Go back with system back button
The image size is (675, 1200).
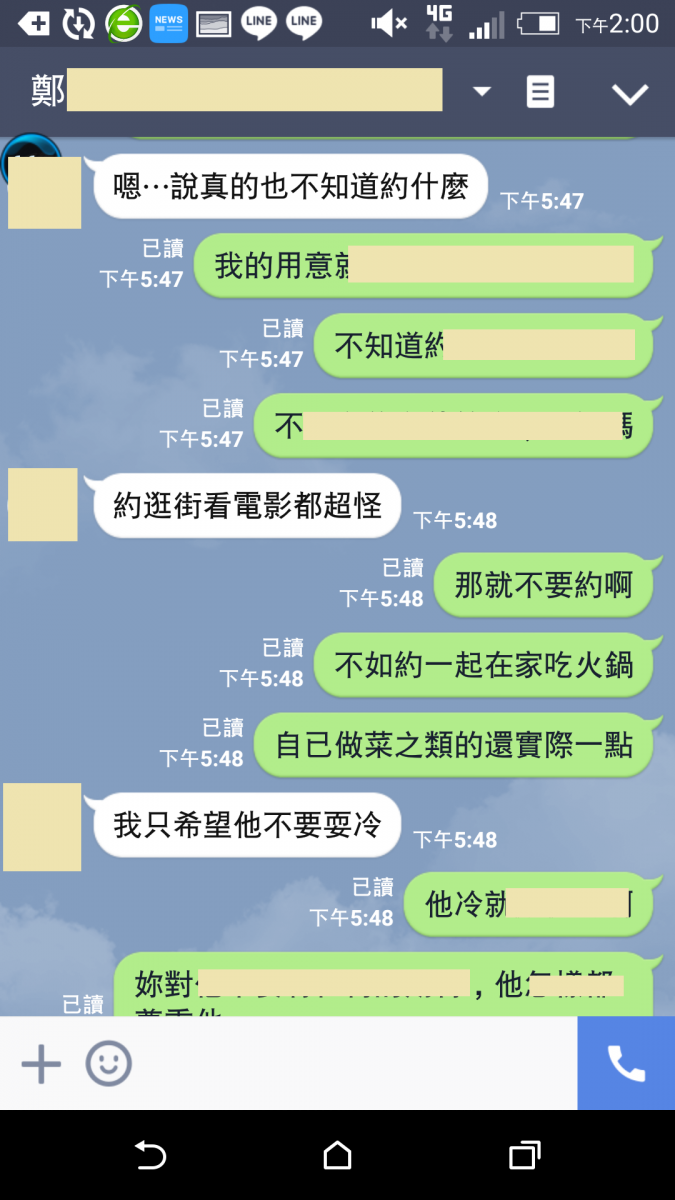(150, 1156)
